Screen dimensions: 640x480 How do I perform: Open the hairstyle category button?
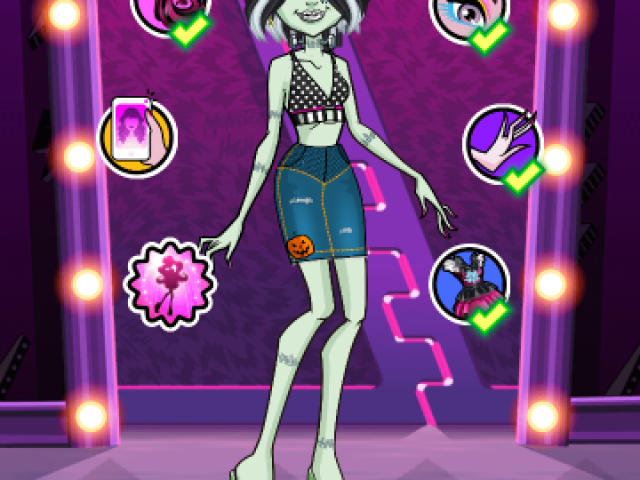point(166,14)
